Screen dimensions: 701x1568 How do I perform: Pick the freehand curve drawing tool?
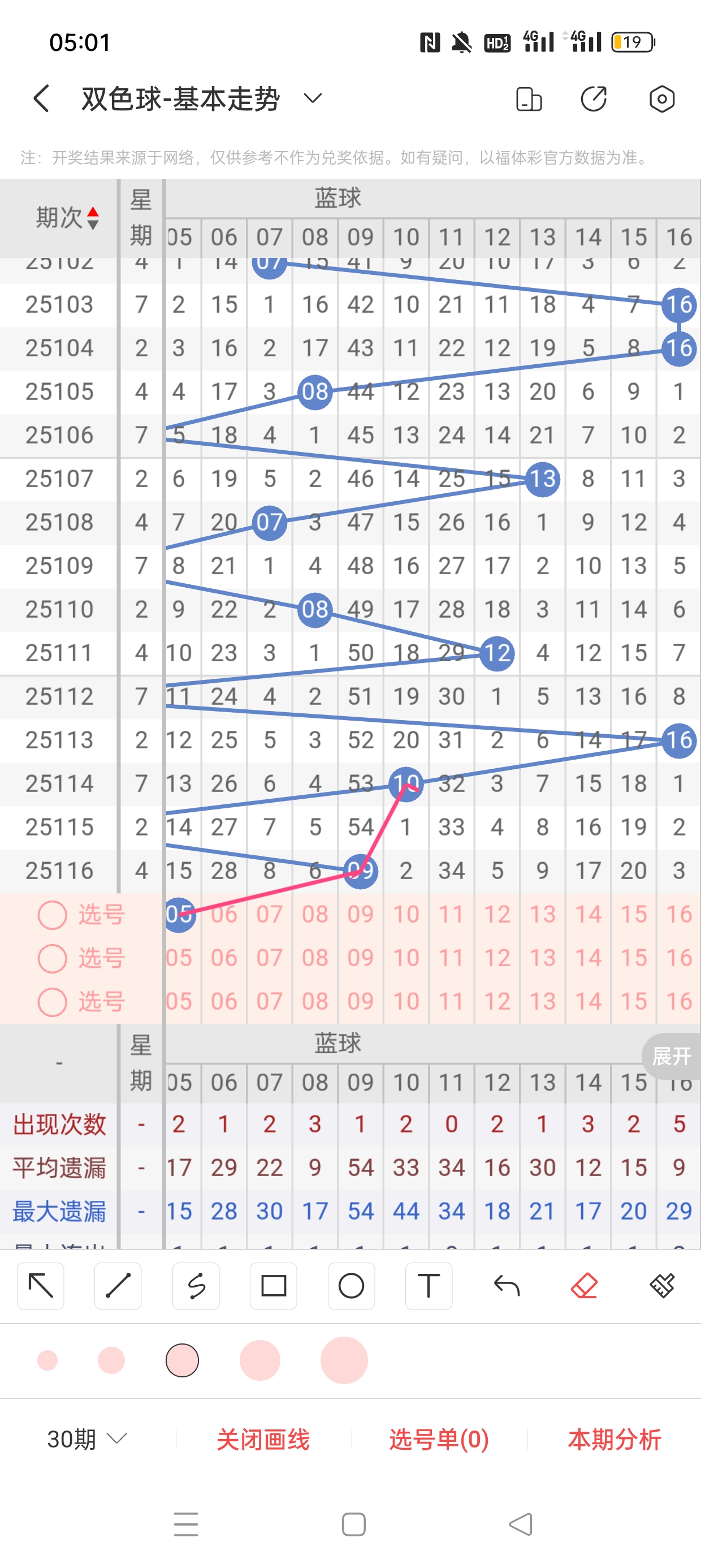(x=196, y=1286)
